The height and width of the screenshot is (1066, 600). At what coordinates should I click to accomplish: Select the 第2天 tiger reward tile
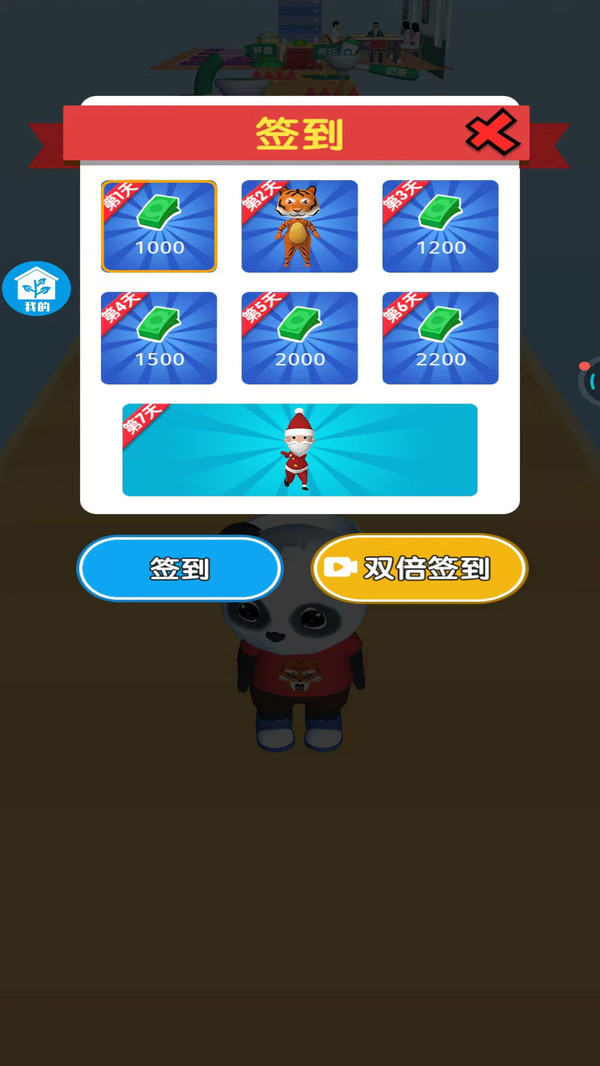pos(299,226)
